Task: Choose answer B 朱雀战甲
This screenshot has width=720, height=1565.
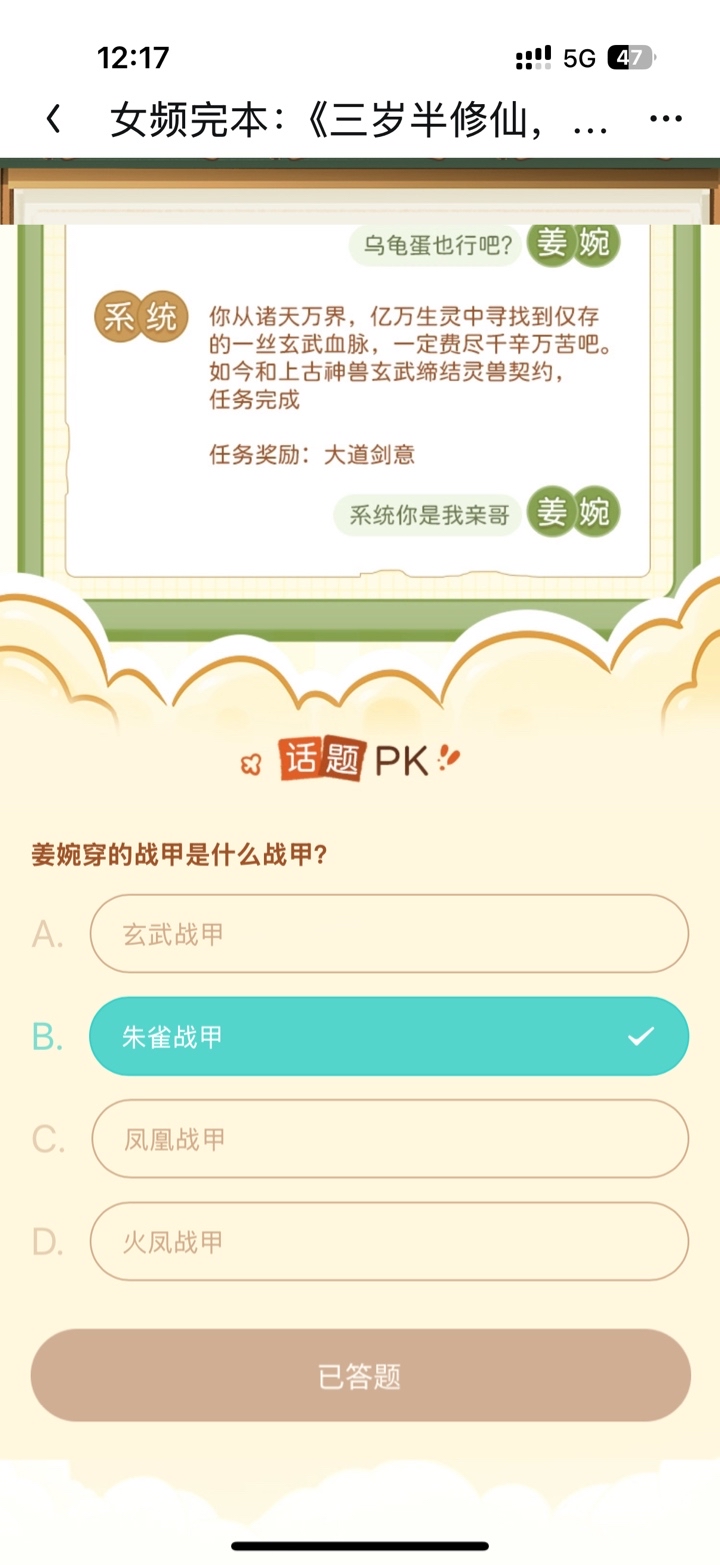Action: pyautogui.click(x=389, y=1037)
